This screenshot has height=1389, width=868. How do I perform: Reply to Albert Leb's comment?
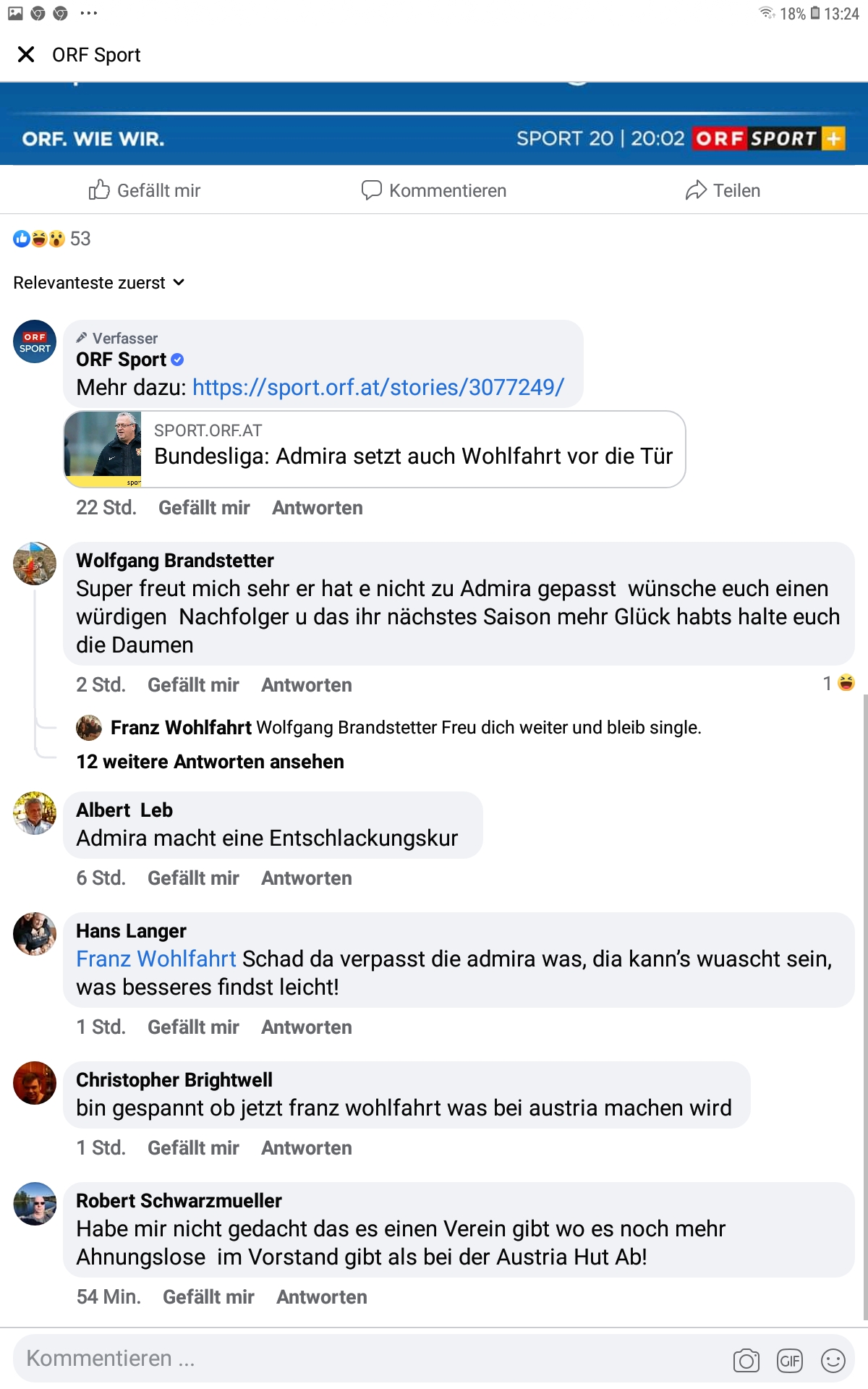tap(307, 878)
